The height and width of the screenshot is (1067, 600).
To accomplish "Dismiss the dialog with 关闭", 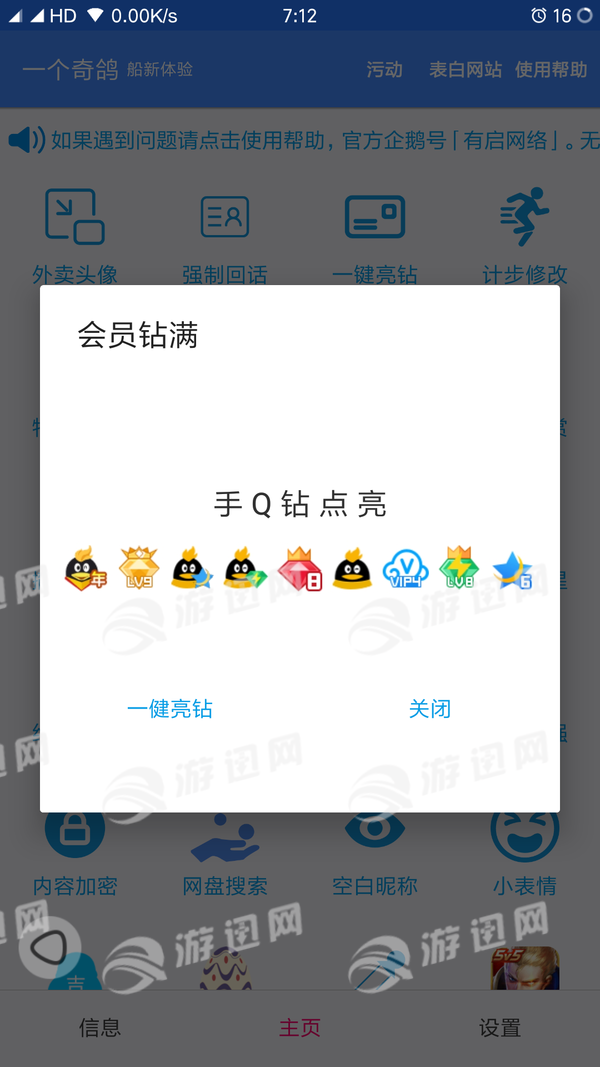I will coord(429,709).
